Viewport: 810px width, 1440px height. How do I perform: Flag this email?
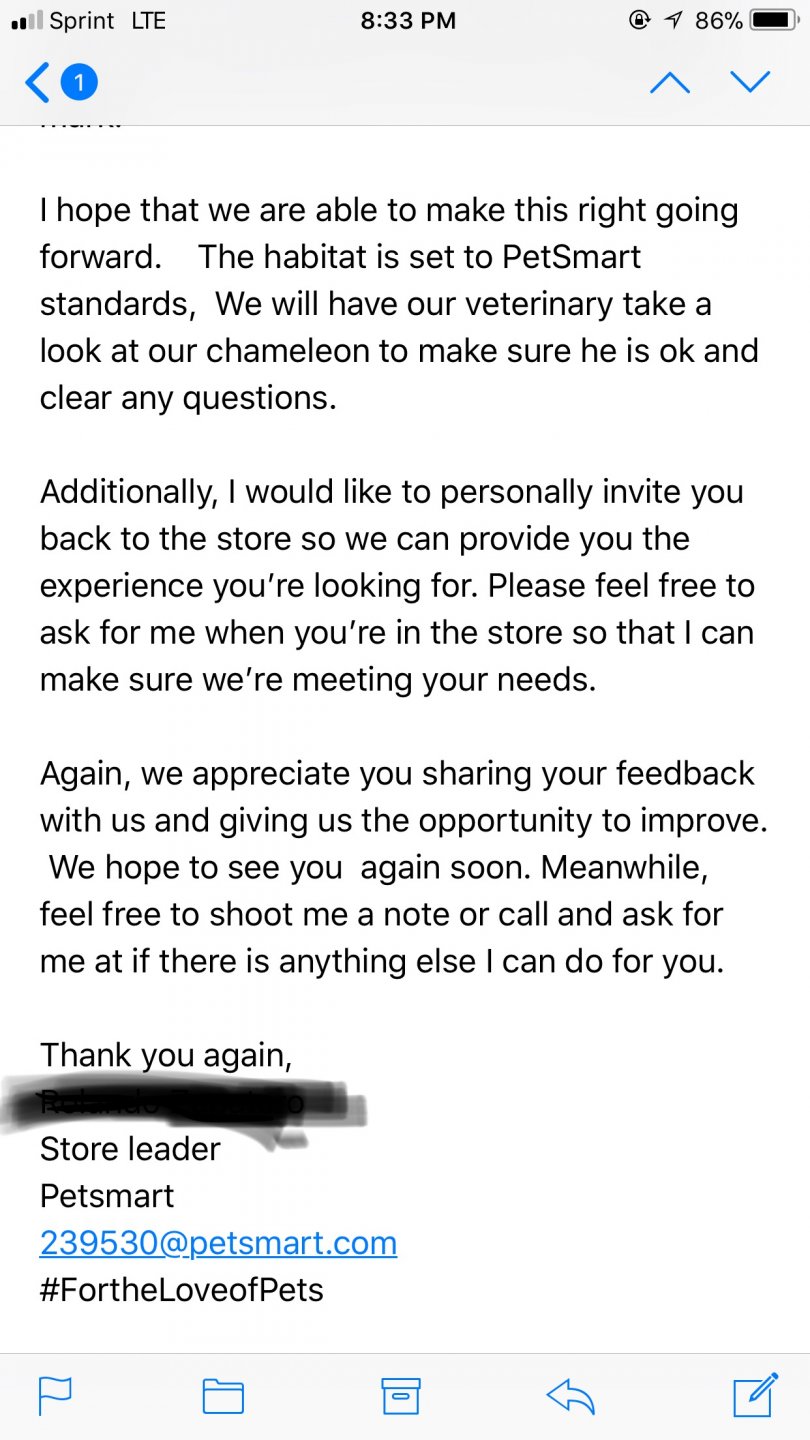[55, 1395]
